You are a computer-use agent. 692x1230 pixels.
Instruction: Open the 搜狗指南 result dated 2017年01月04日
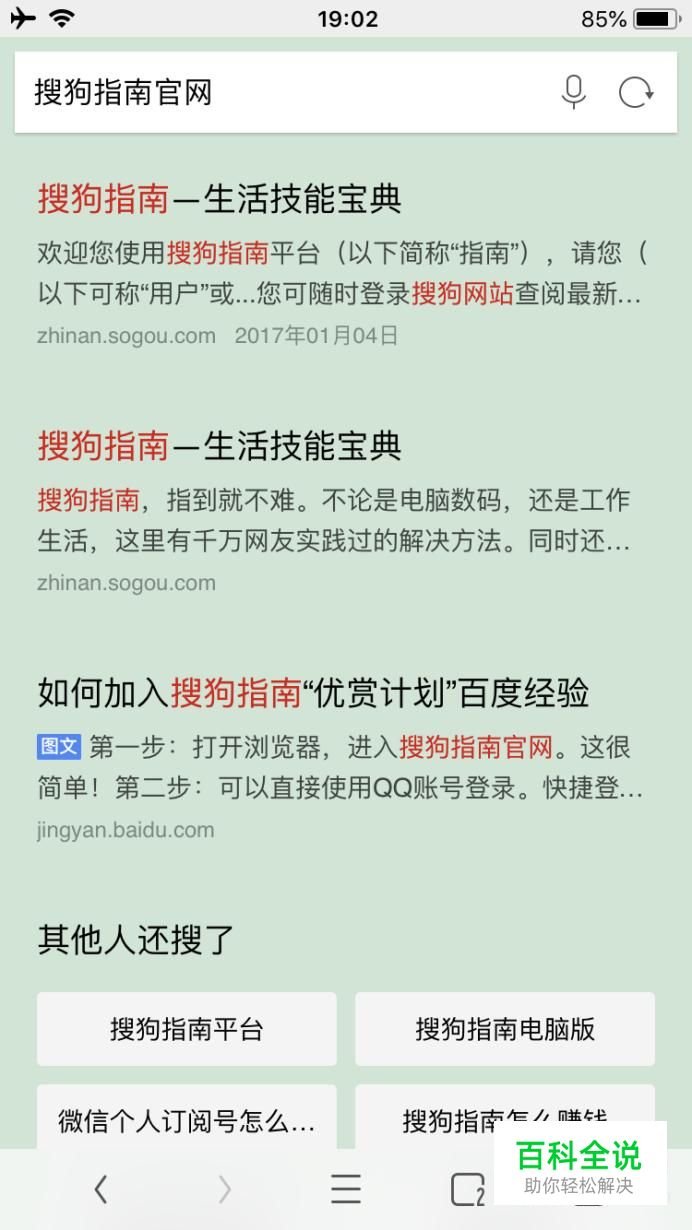(x=220, y=199)
